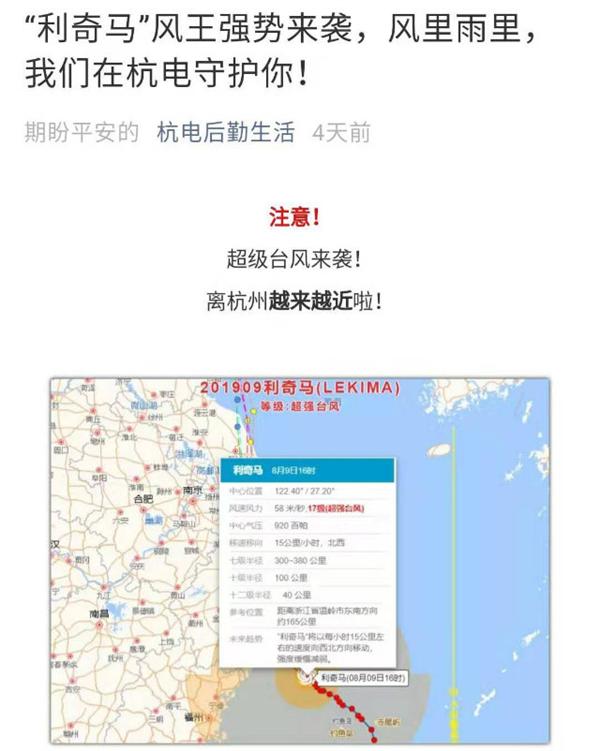Viewport: 600px width, 751px height.
Task: Open the 杭电后勤生活 account page
Action: pos(226,132)
